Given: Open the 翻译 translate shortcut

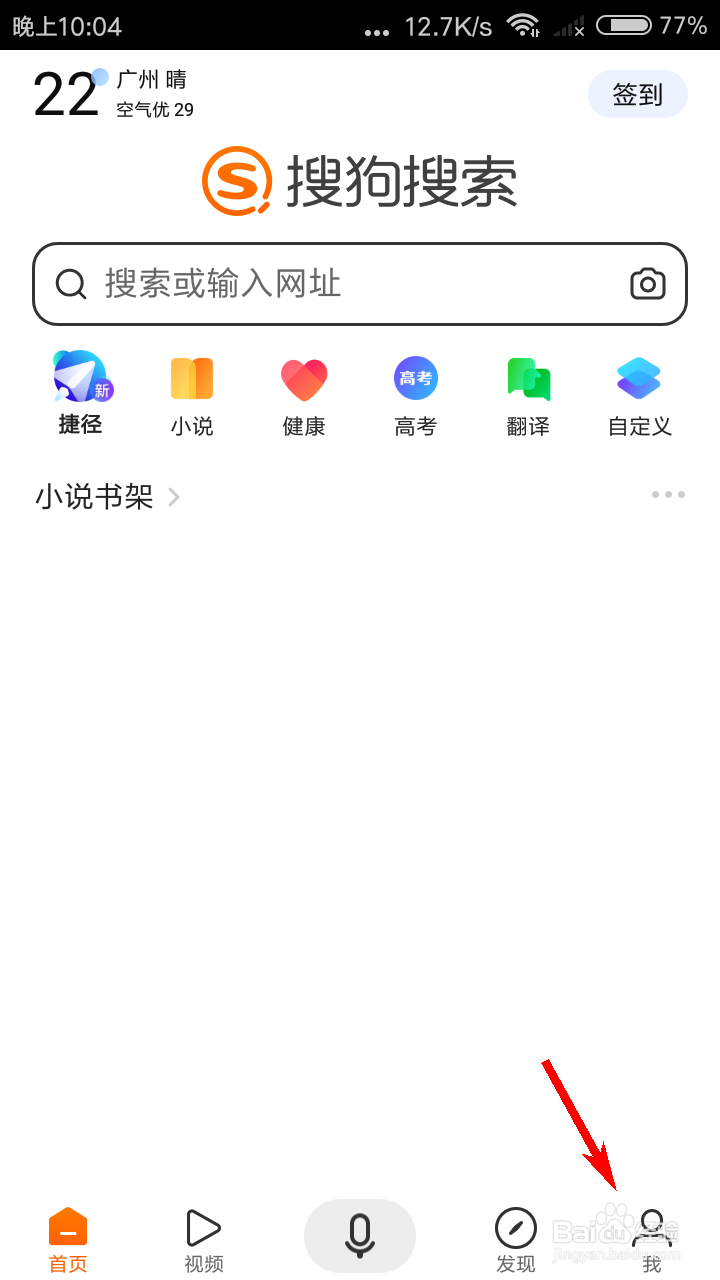Looking at the screenshot, I should point(528,395).
